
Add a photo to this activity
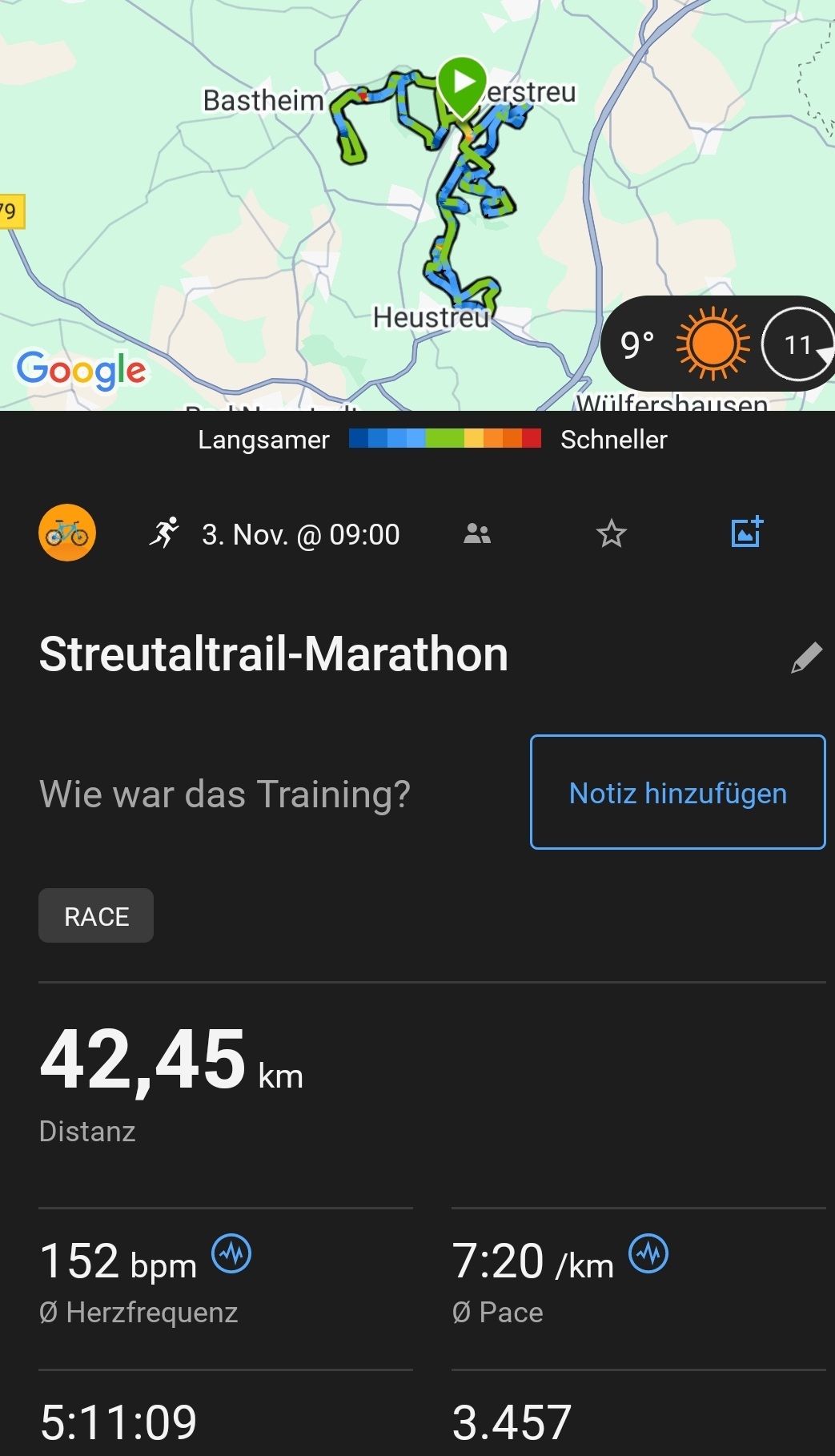(x=747, y=533)
